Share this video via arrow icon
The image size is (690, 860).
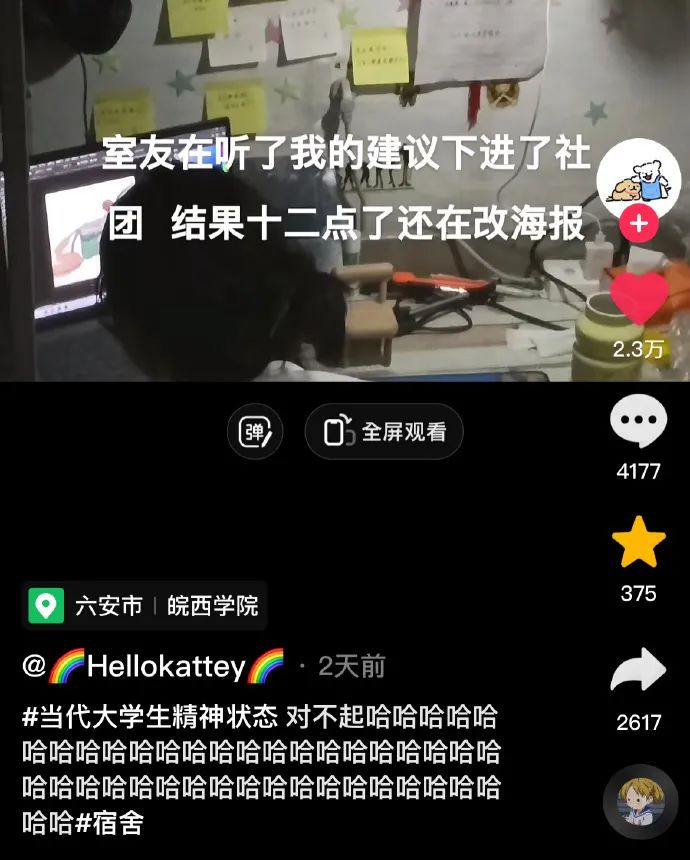pos(639,672)
